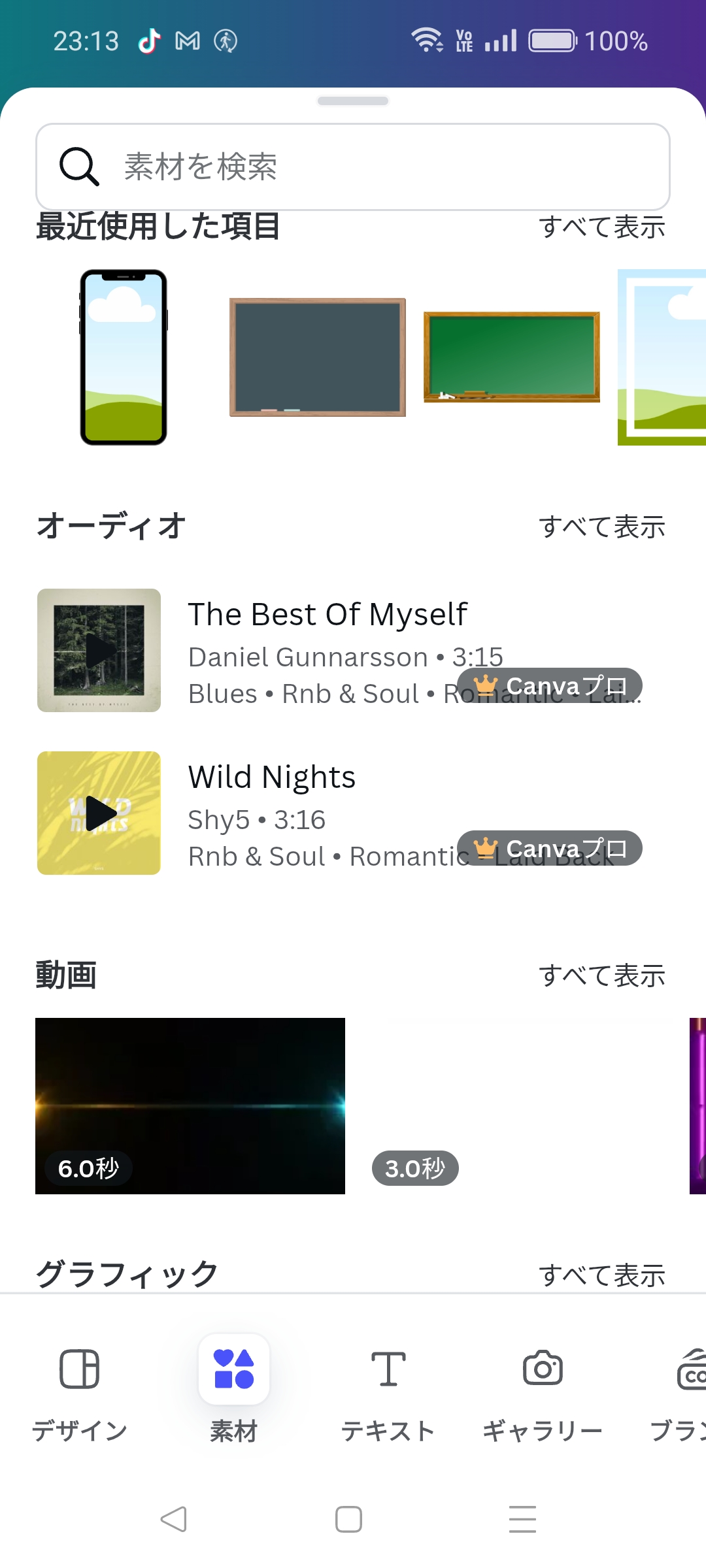Open the 6.0秒 light streak video
Viewport: 706px width, 1568px height.
(190, 1105)
